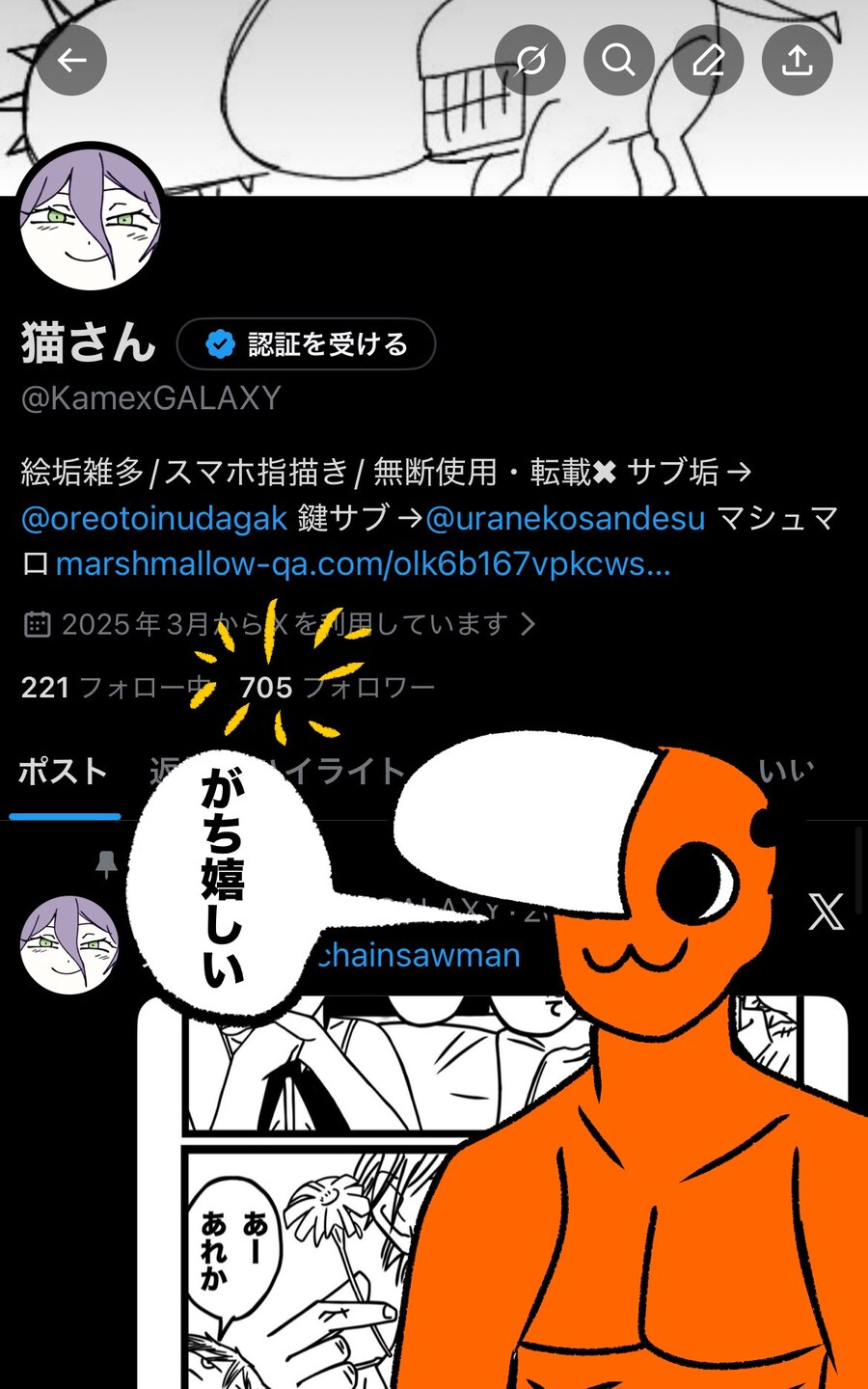Tap the 認証を受ける verification button
The width and height of the screenshot is (868, 1389).
pyautogui.click(x=307, y=344)
